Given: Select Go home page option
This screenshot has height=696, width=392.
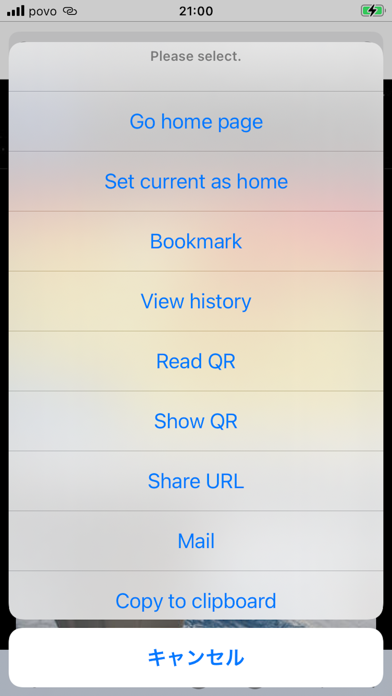Looking at the screenshot, I should pyautogui.click(x=196, y=122).
